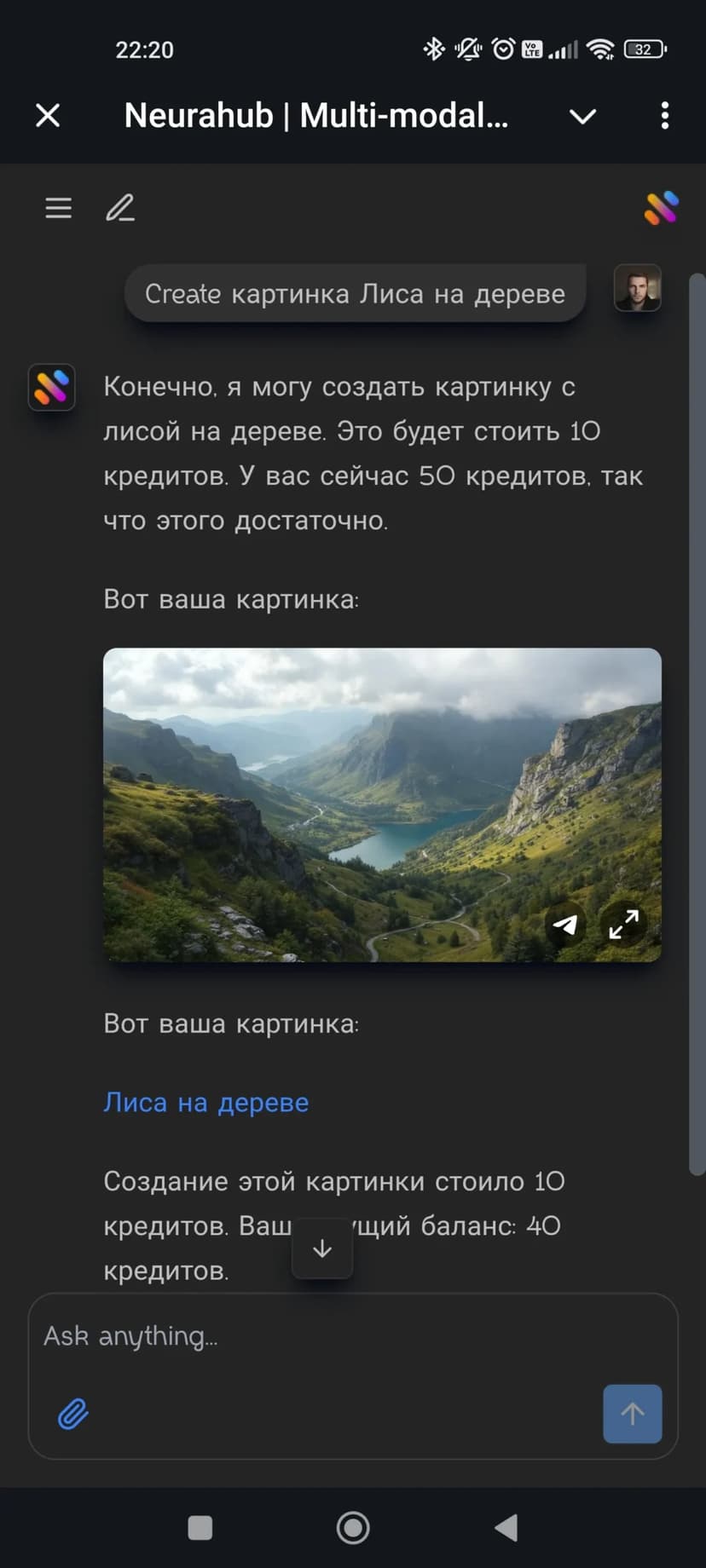
Task: Expand the title dropdown chevron
Action: tap(582, 116)
